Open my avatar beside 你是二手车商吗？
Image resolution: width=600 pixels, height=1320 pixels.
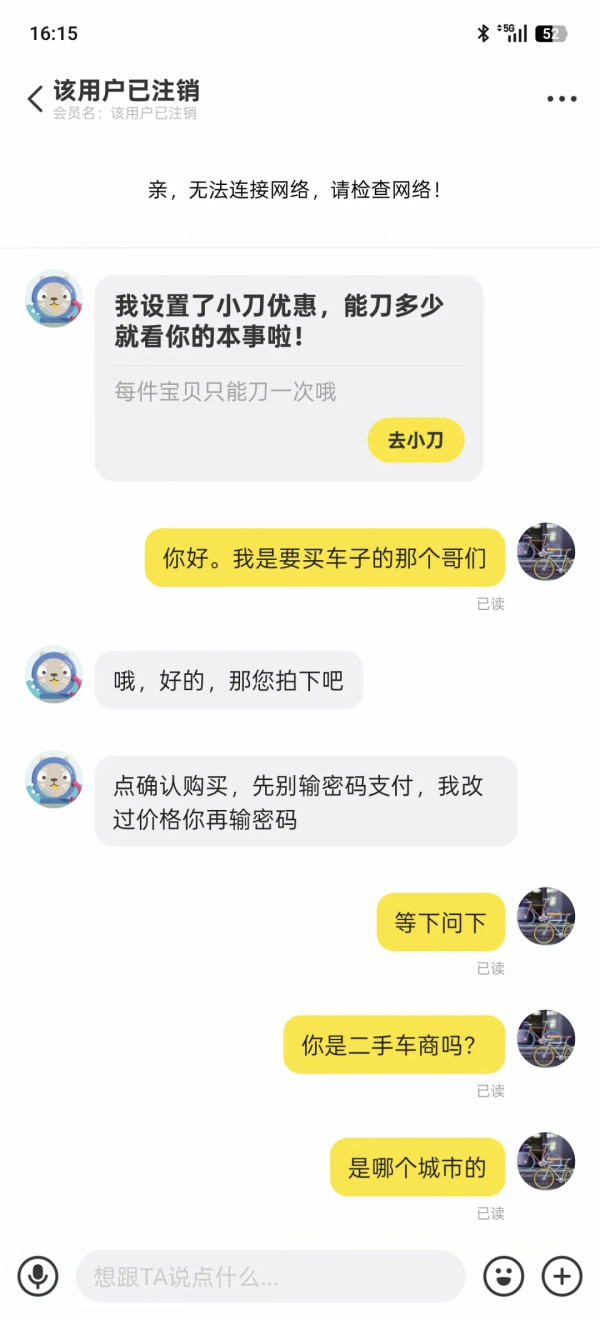coord(546,1039)
